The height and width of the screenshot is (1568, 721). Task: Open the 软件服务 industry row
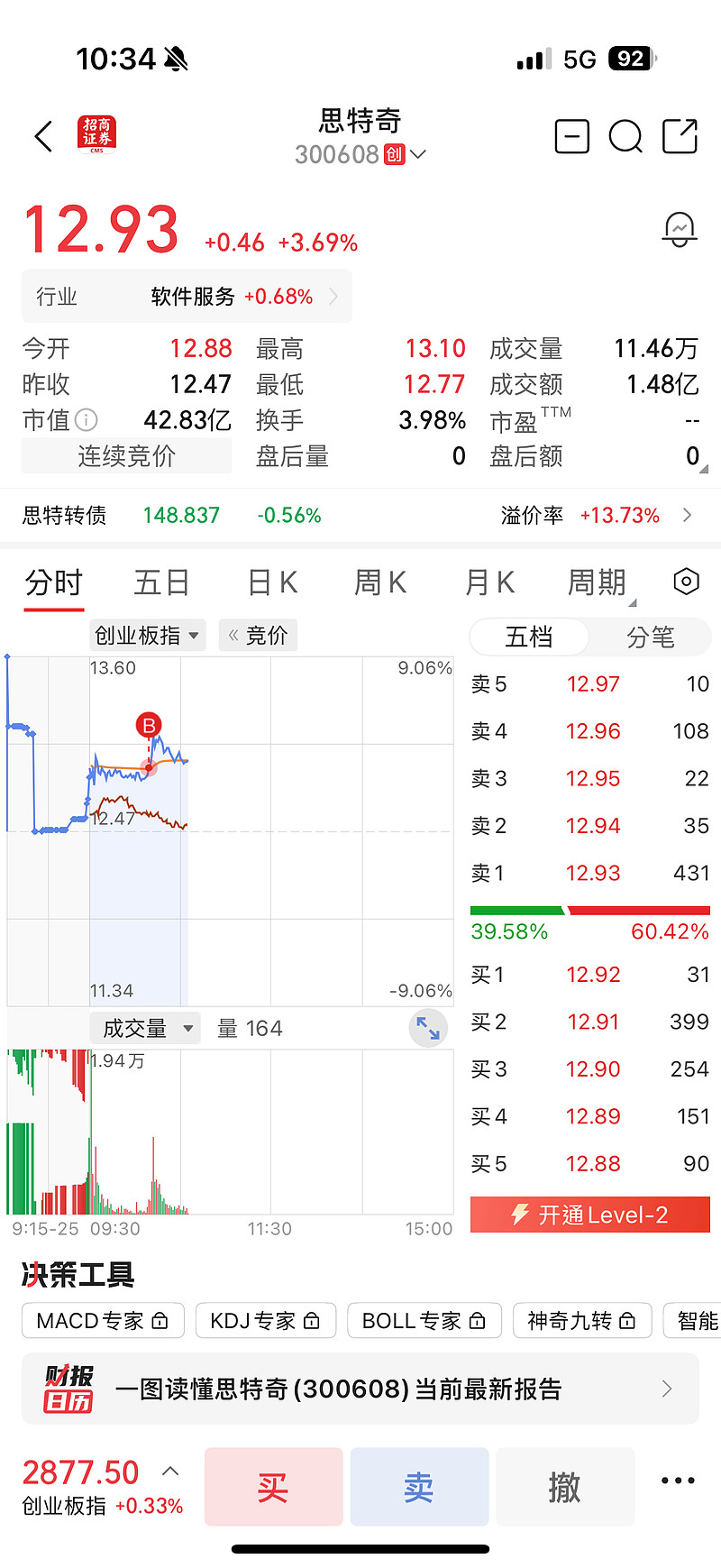point(187,297)
